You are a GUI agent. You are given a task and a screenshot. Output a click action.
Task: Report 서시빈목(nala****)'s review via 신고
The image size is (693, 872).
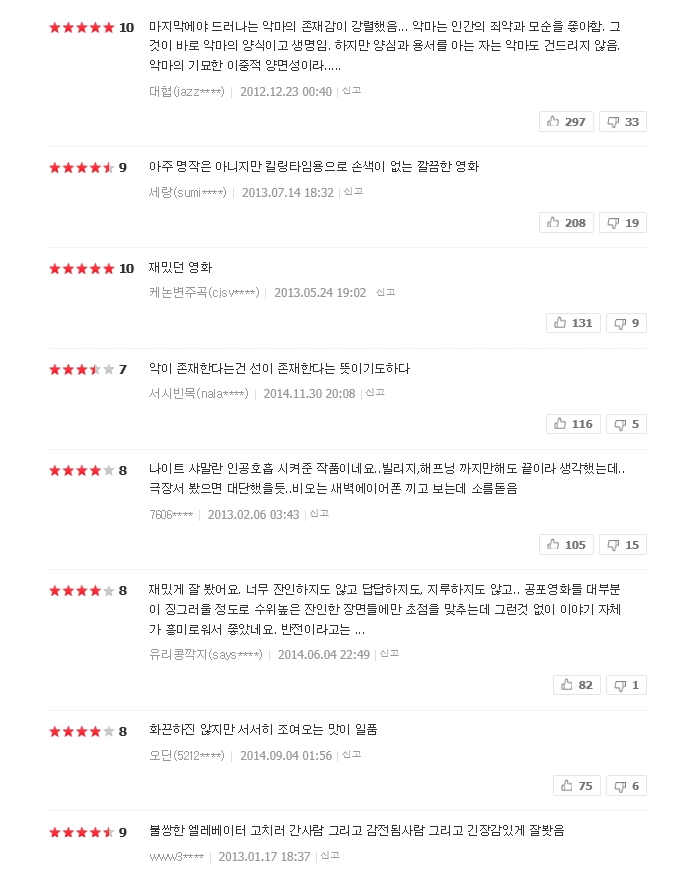[x=375, y=393]
